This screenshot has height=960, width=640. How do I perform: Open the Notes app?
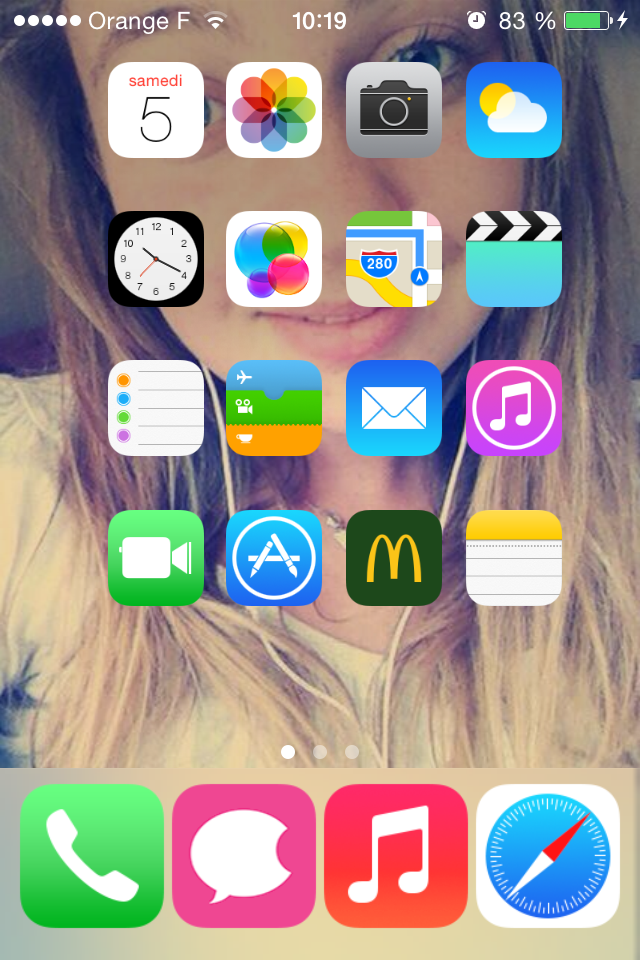pos(514,558)
